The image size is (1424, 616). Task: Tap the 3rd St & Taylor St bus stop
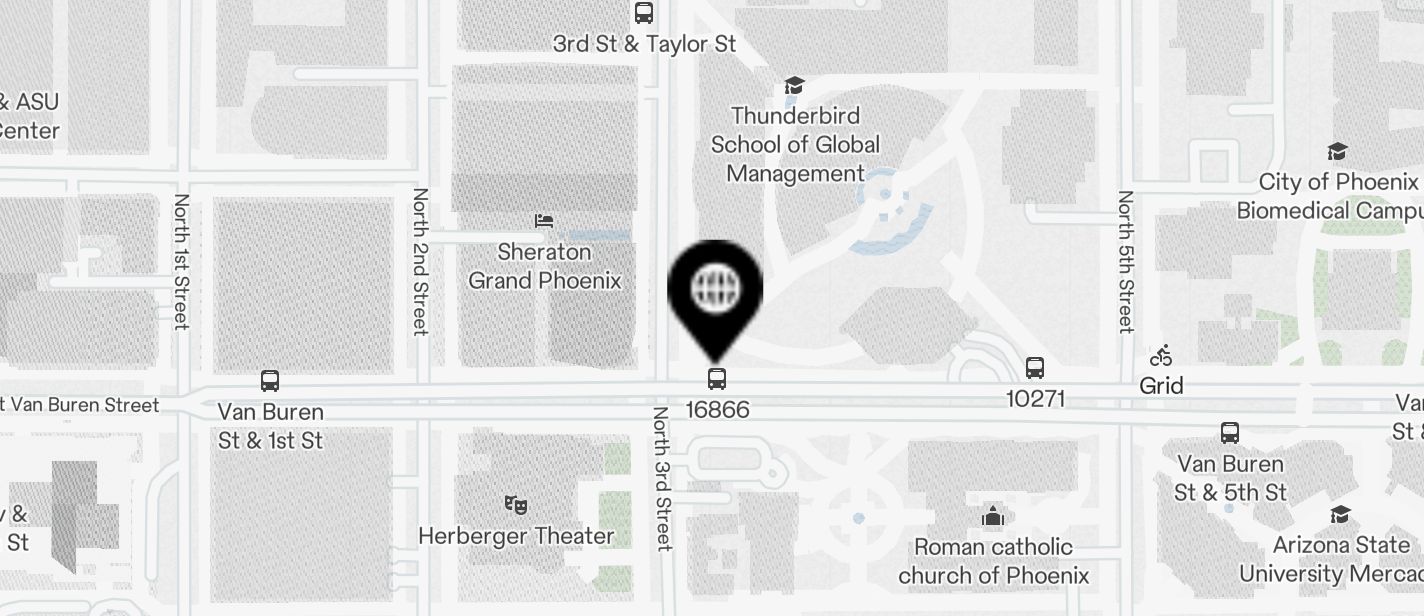point(644,14)
